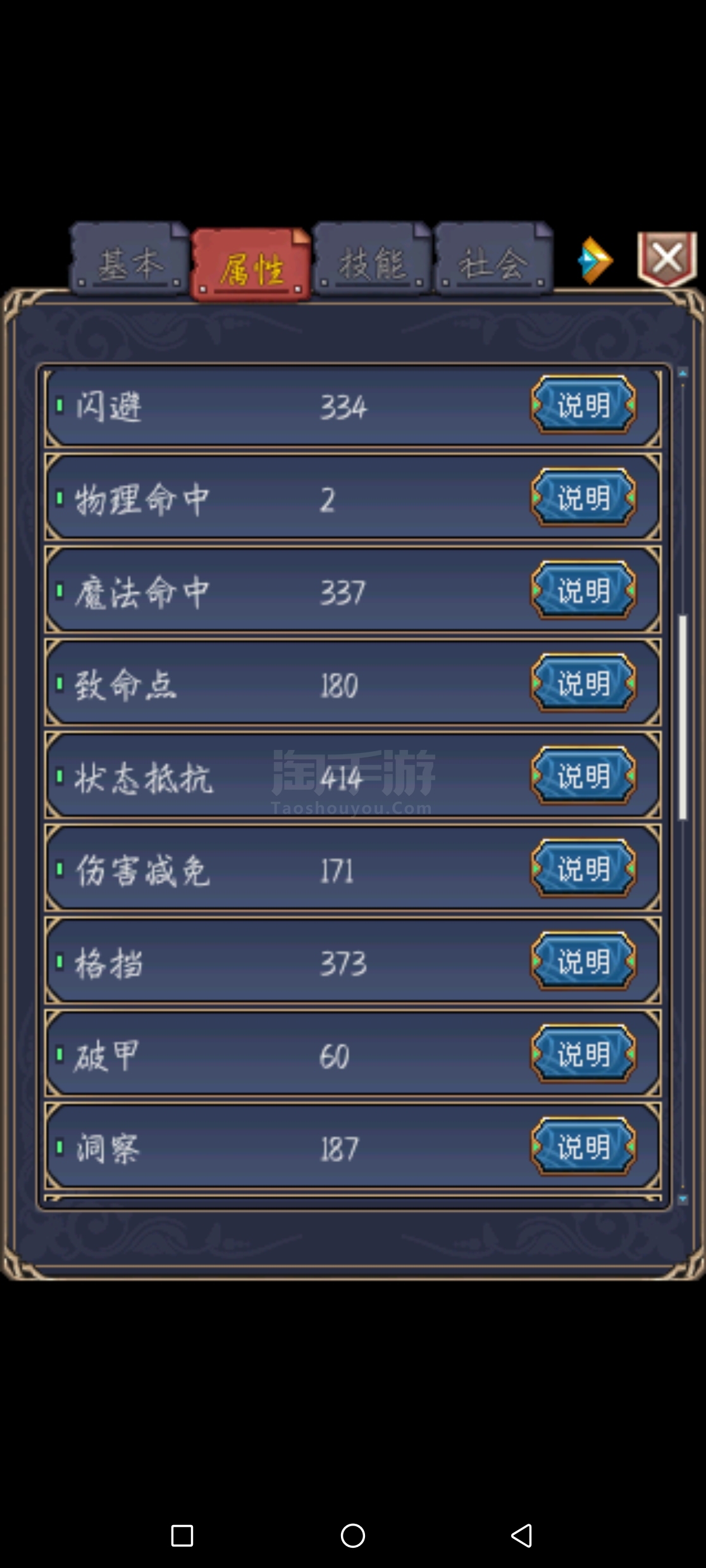The width and height of the screenshot is (706, 1568).
Task: Tap the scrollbar's up arrow
Action: pyautogui.click(x=683, y=373)
